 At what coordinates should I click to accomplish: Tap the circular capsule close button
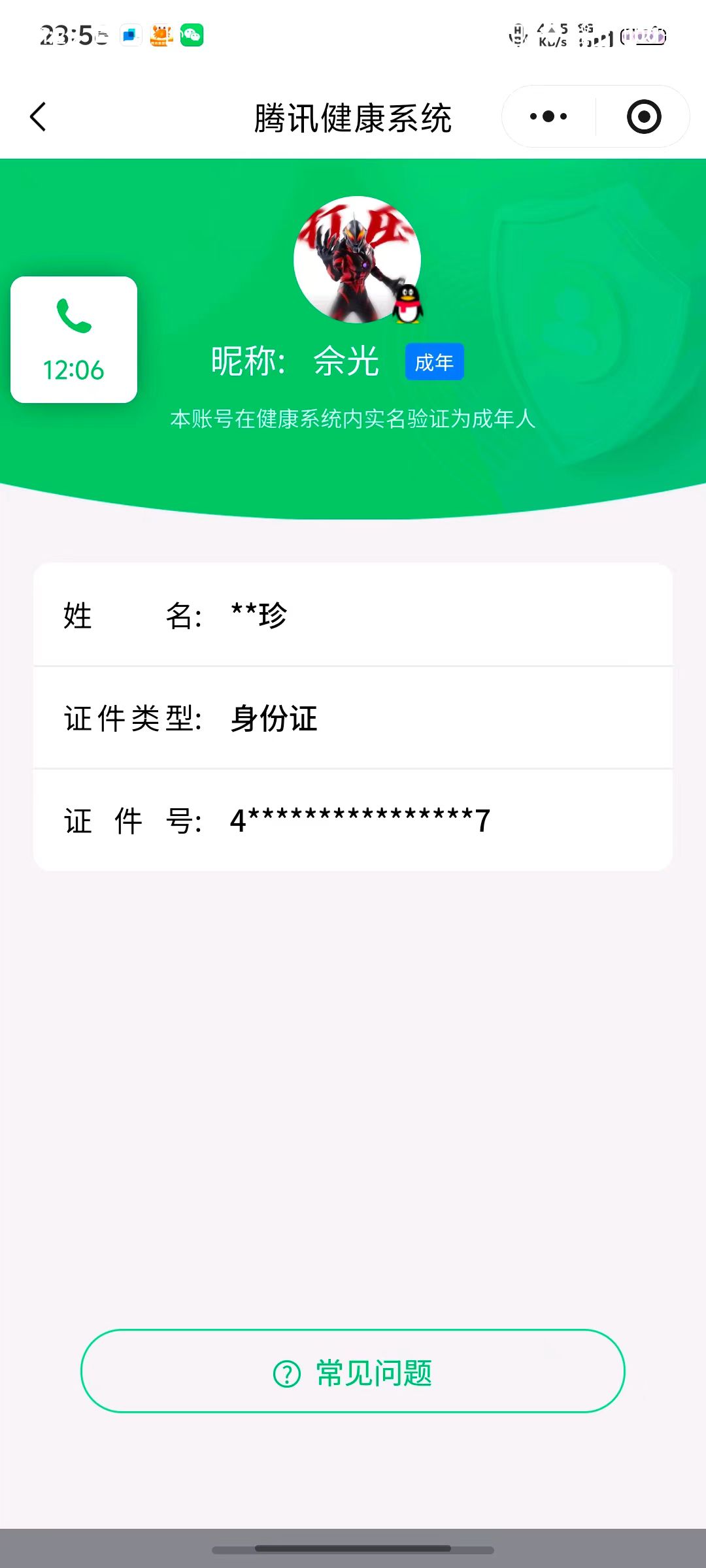[643, 116]
